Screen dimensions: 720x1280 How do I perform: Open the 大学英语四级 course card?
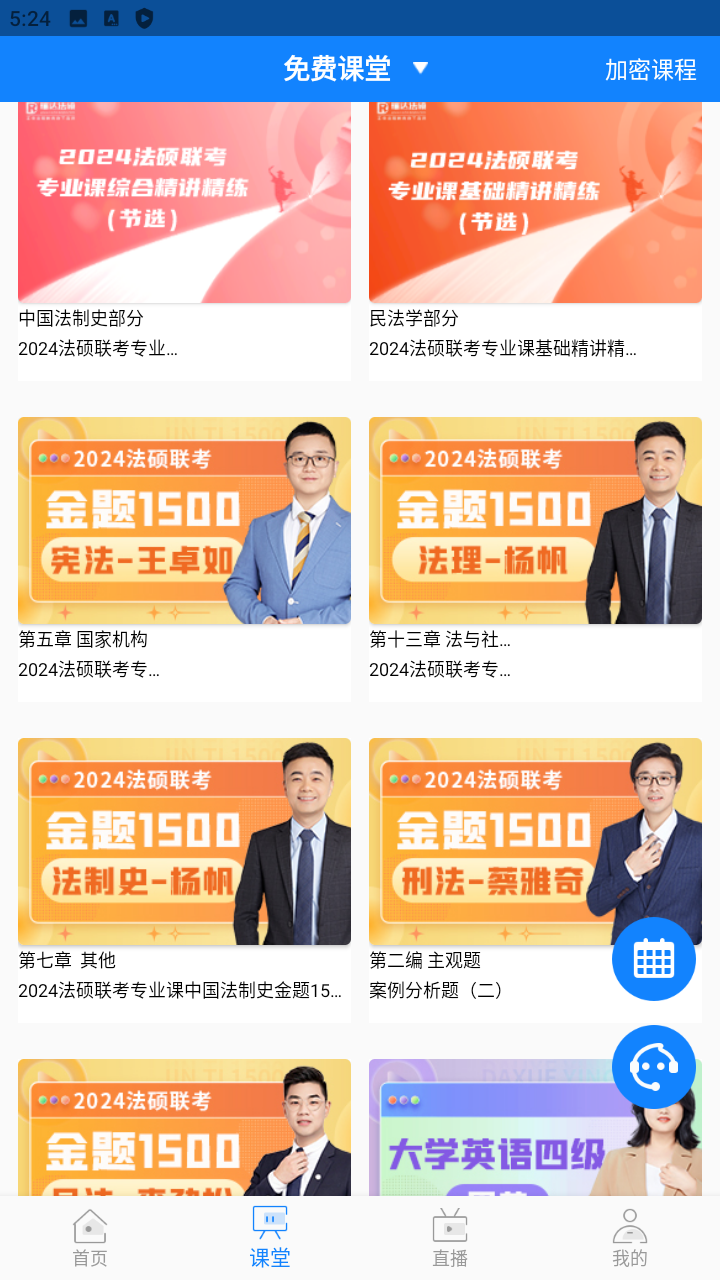point(500,1140)
